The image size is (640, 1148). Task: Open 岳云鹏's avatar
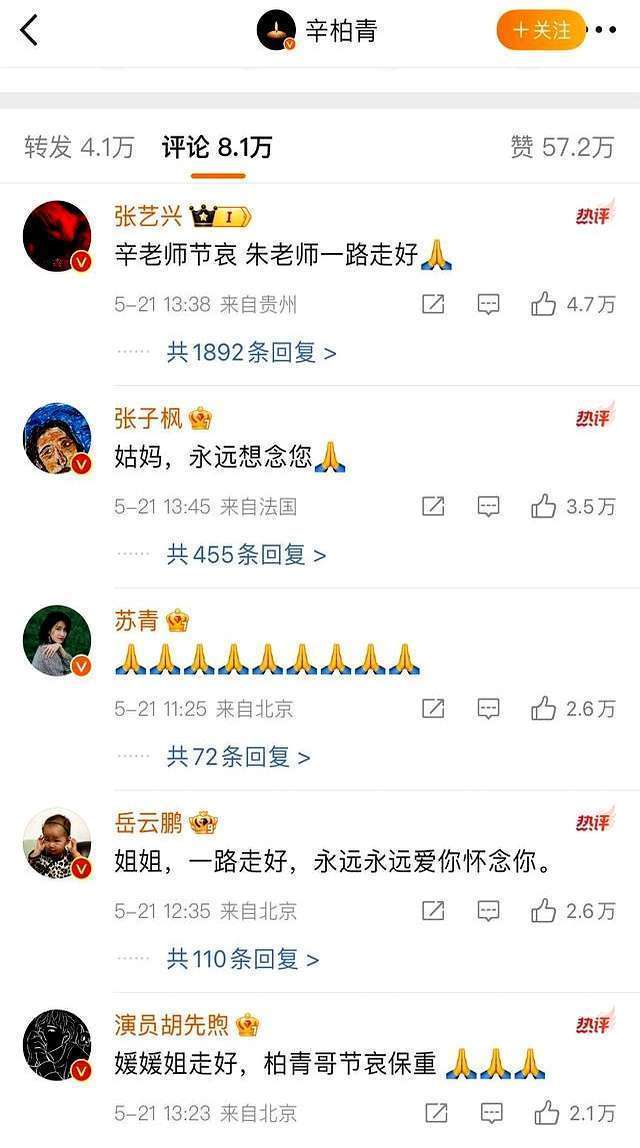pyautogui.click(x=57, y=843)
